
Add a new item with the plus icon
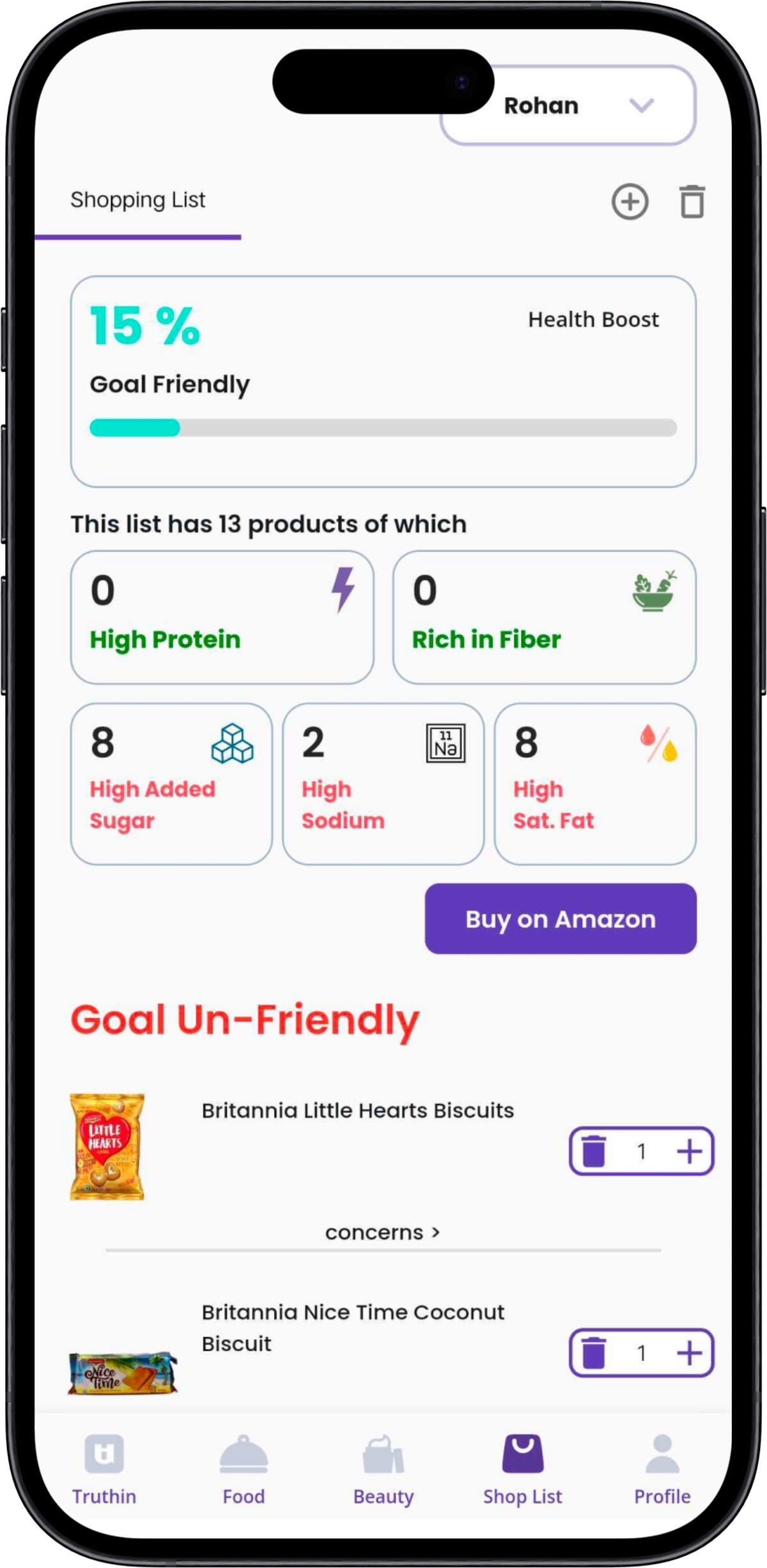(x=630, y=202)
